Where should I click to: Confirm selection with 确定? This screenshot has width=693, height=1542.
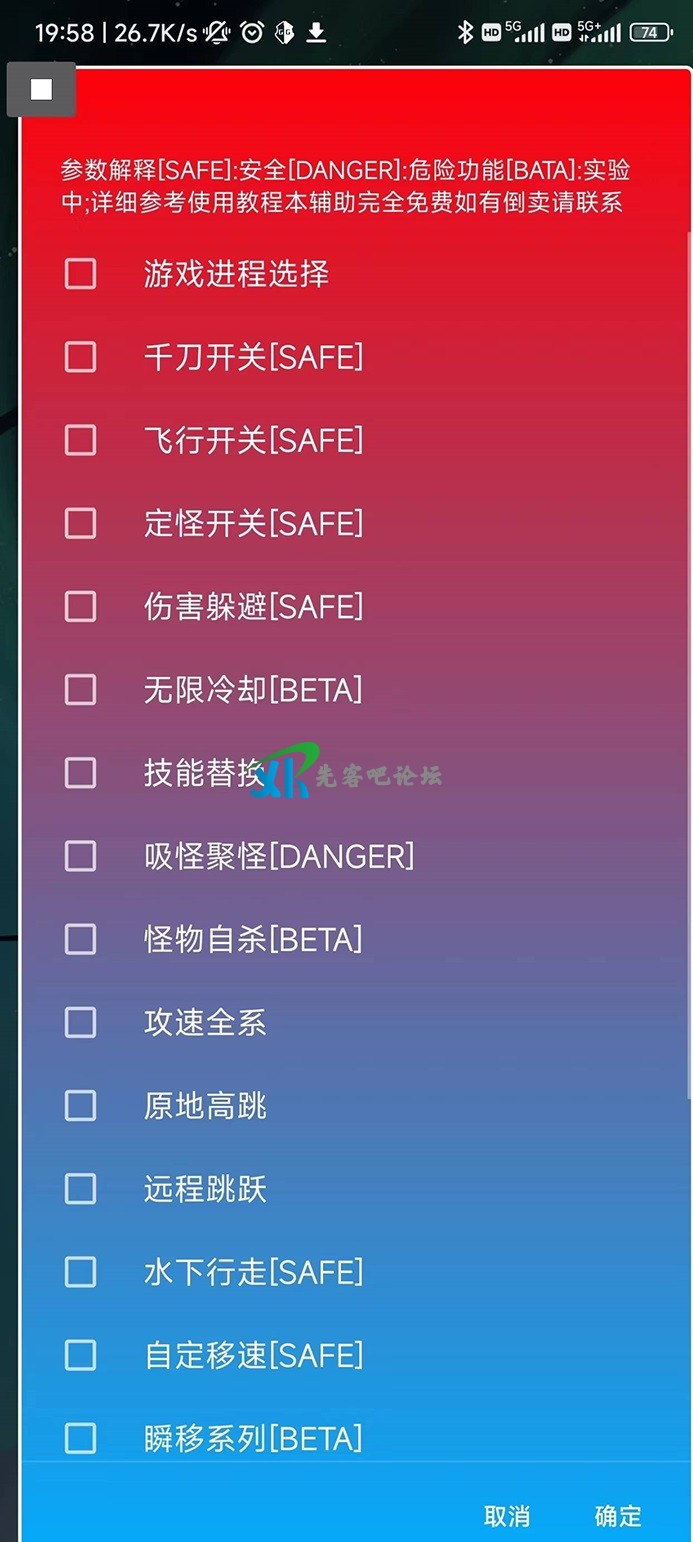tap(618, 1516)
